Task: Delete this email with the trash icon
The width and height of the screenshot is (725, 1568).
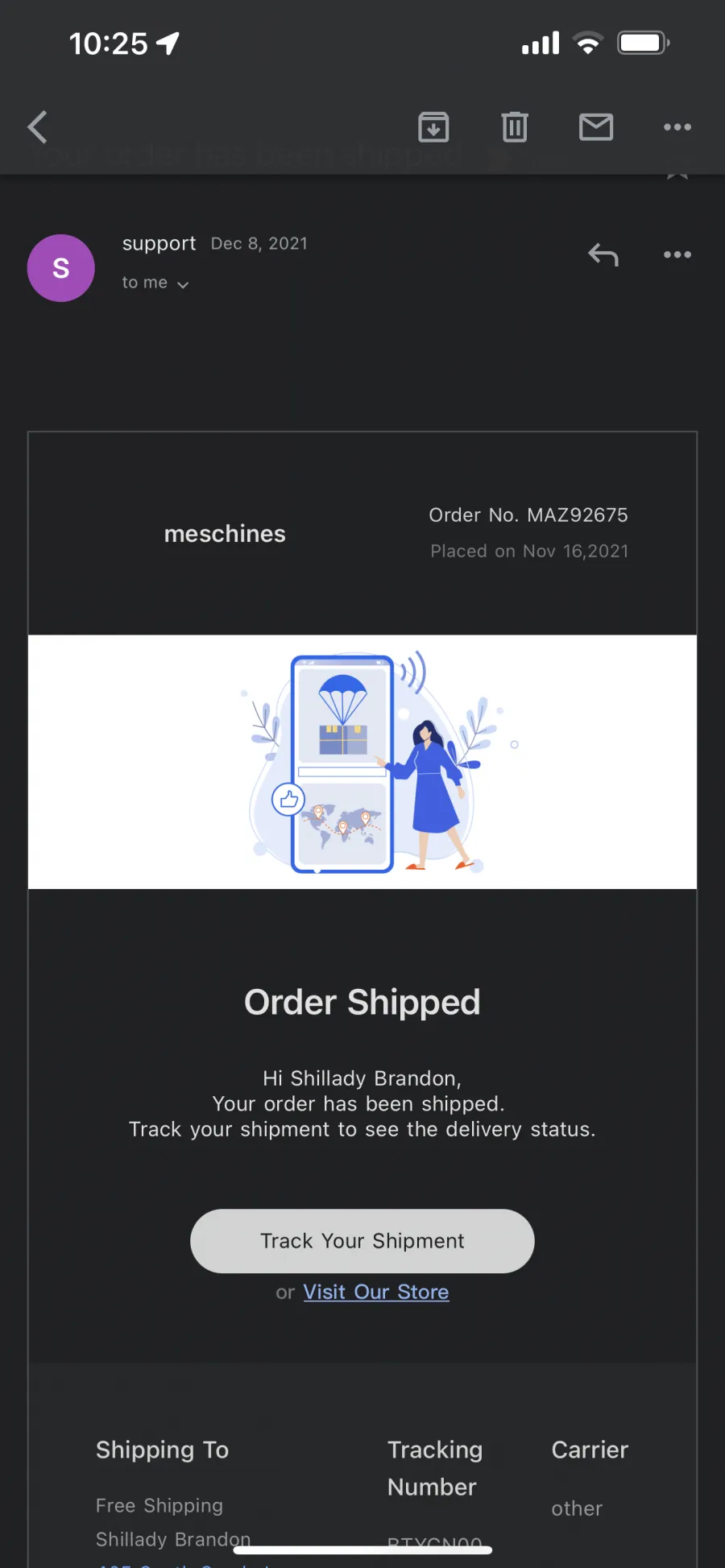Action: [x=515, y=126]
